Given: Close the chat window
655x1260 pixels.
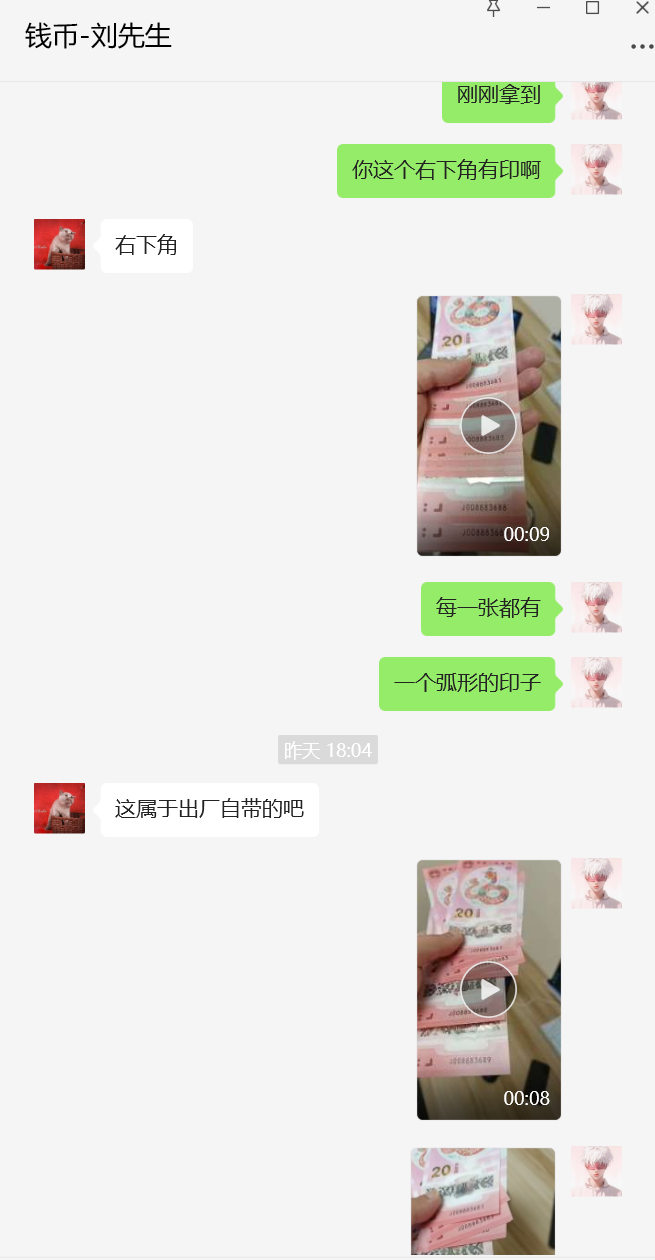Looking at the screenshot, I should pyautogui.click(x=642, y=8).
